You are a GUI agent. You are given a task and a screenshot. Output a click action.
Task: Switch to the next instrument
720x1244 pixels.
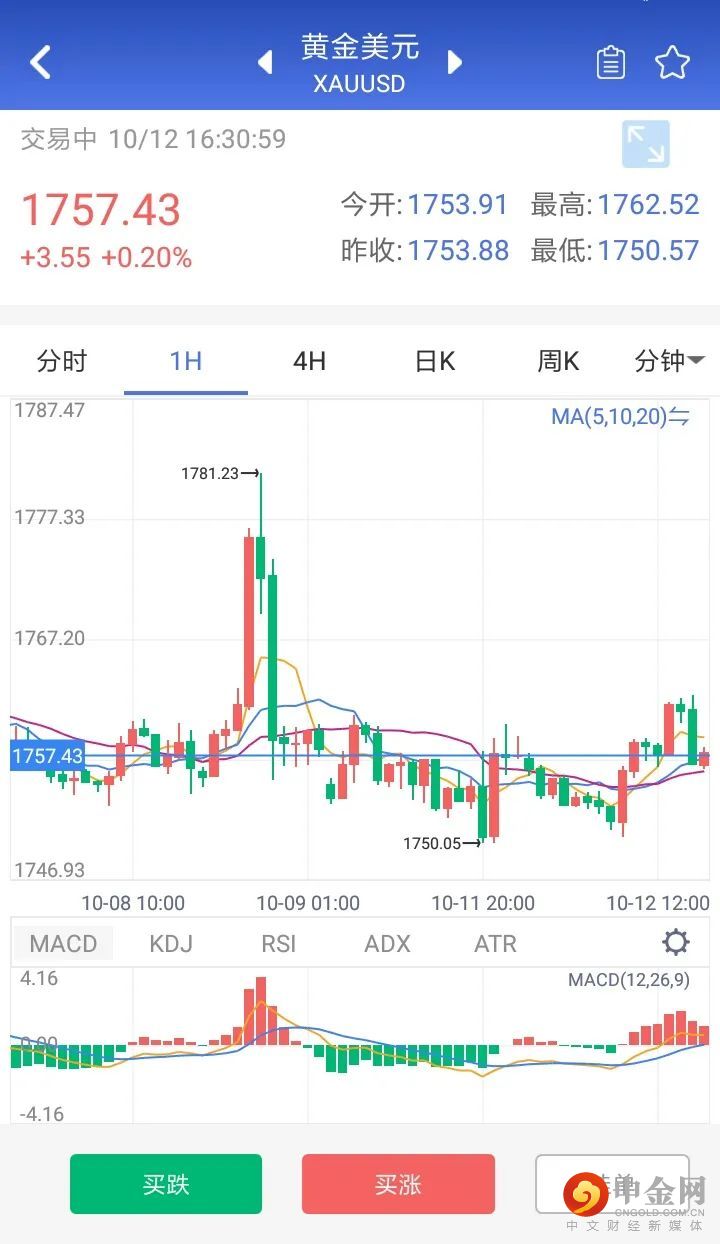pos(455,63)
